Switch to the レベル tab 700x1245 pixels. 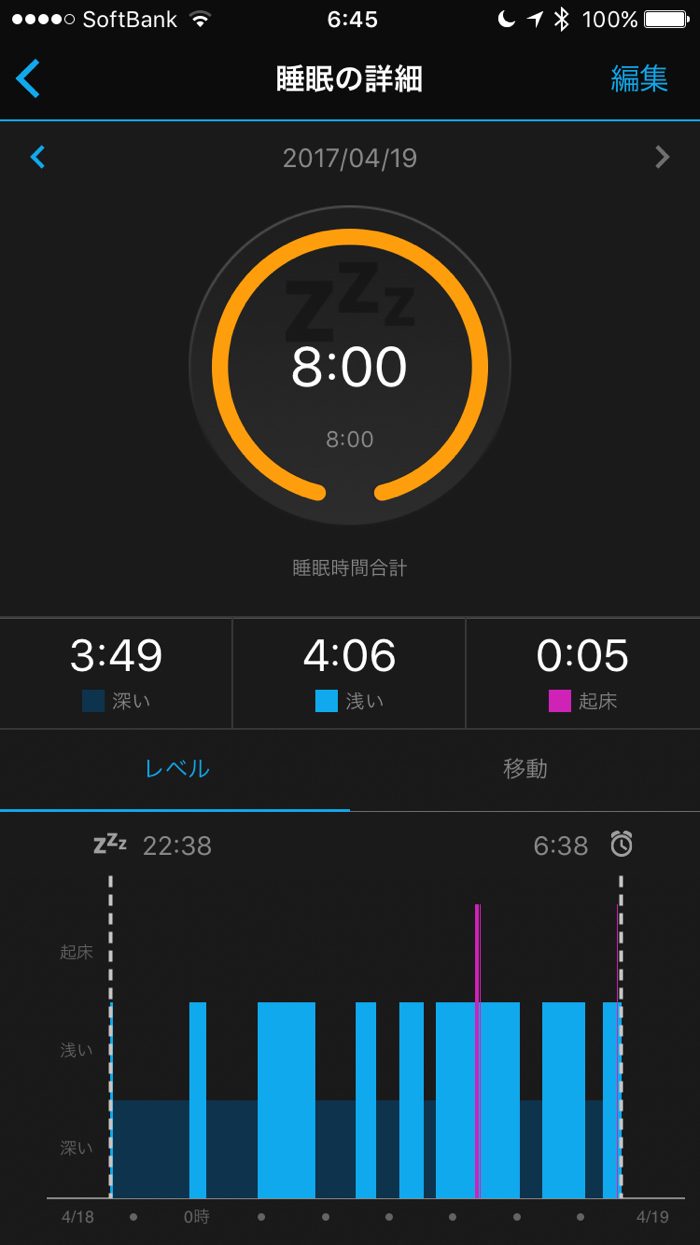176,769
